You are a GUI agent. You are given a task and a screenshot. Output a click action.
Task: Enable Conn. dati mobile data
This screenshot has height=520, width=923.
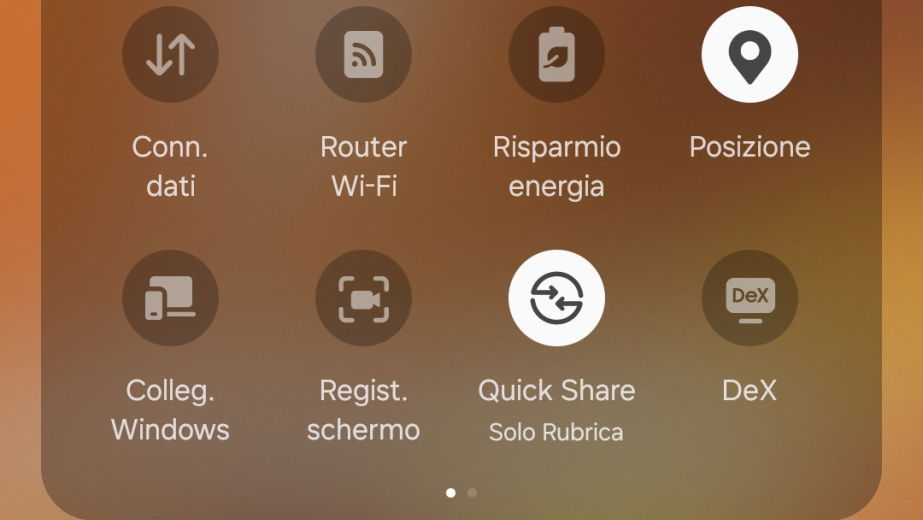pyautogui.click(x=170, y=55)
